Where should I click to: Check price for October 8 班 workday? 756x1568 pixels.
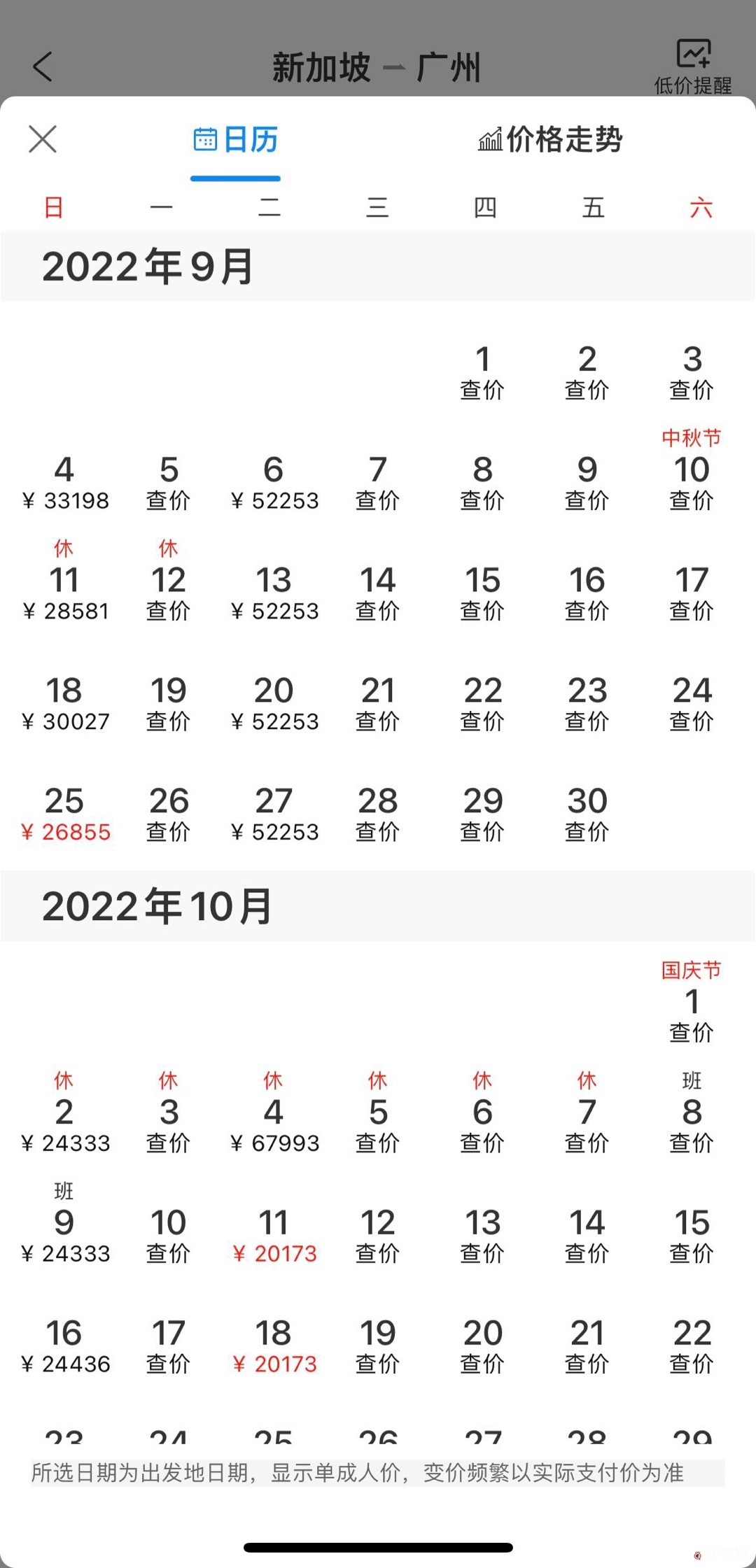[692, 1113]
